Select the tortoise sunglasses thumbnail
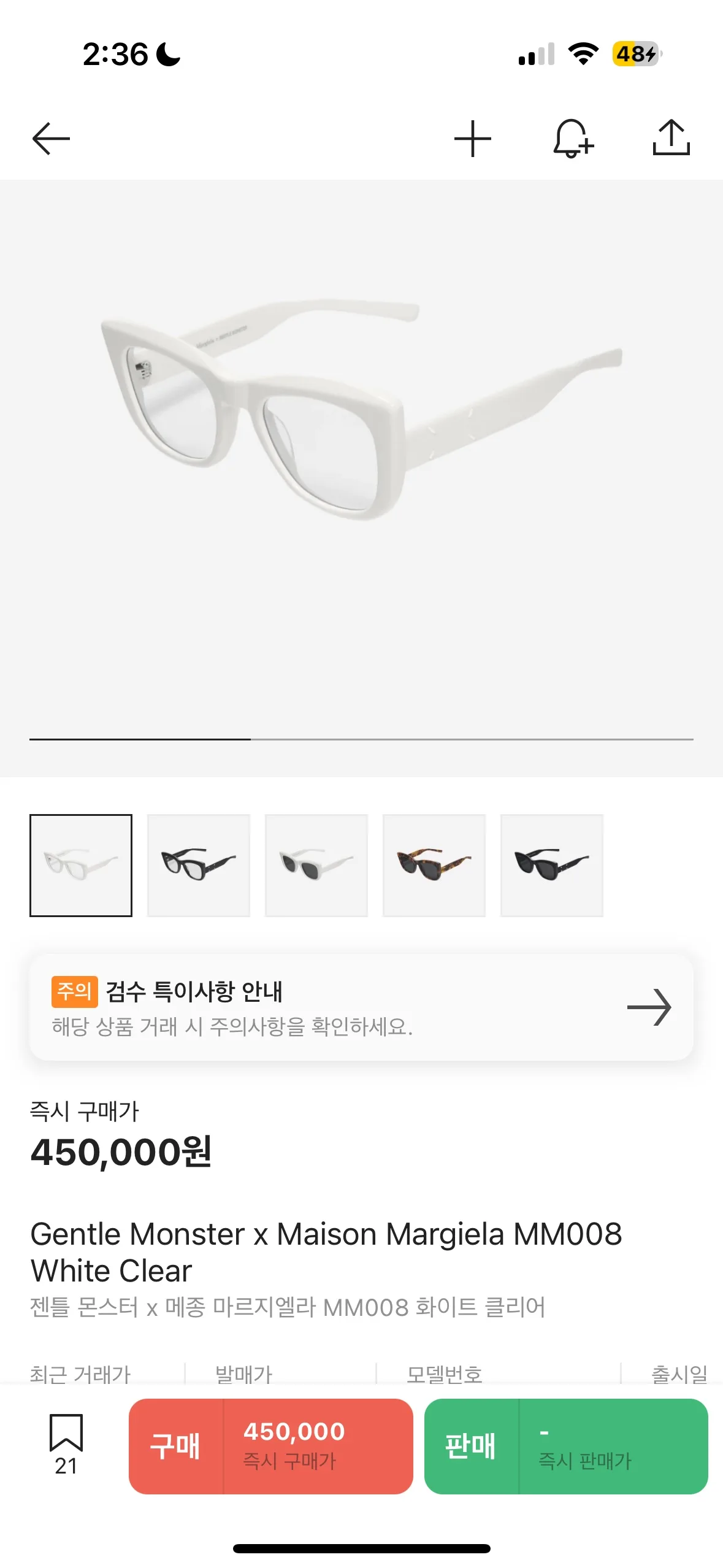Image resolution: width=723 pixels, height=1568 pixels. click(434, 865)
